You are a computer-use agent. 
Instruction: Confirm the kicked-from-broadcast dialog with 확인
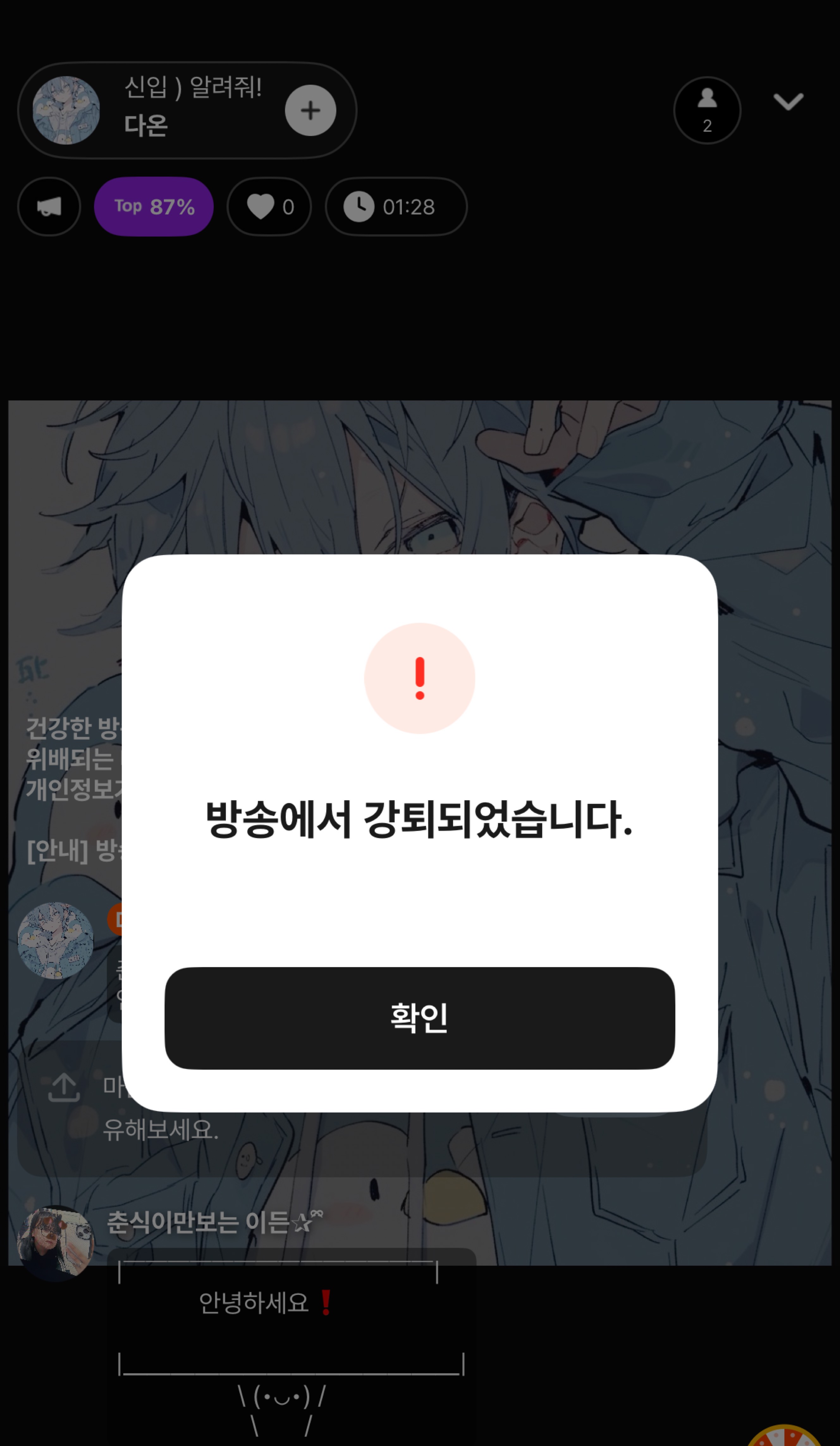point(420,1018)
